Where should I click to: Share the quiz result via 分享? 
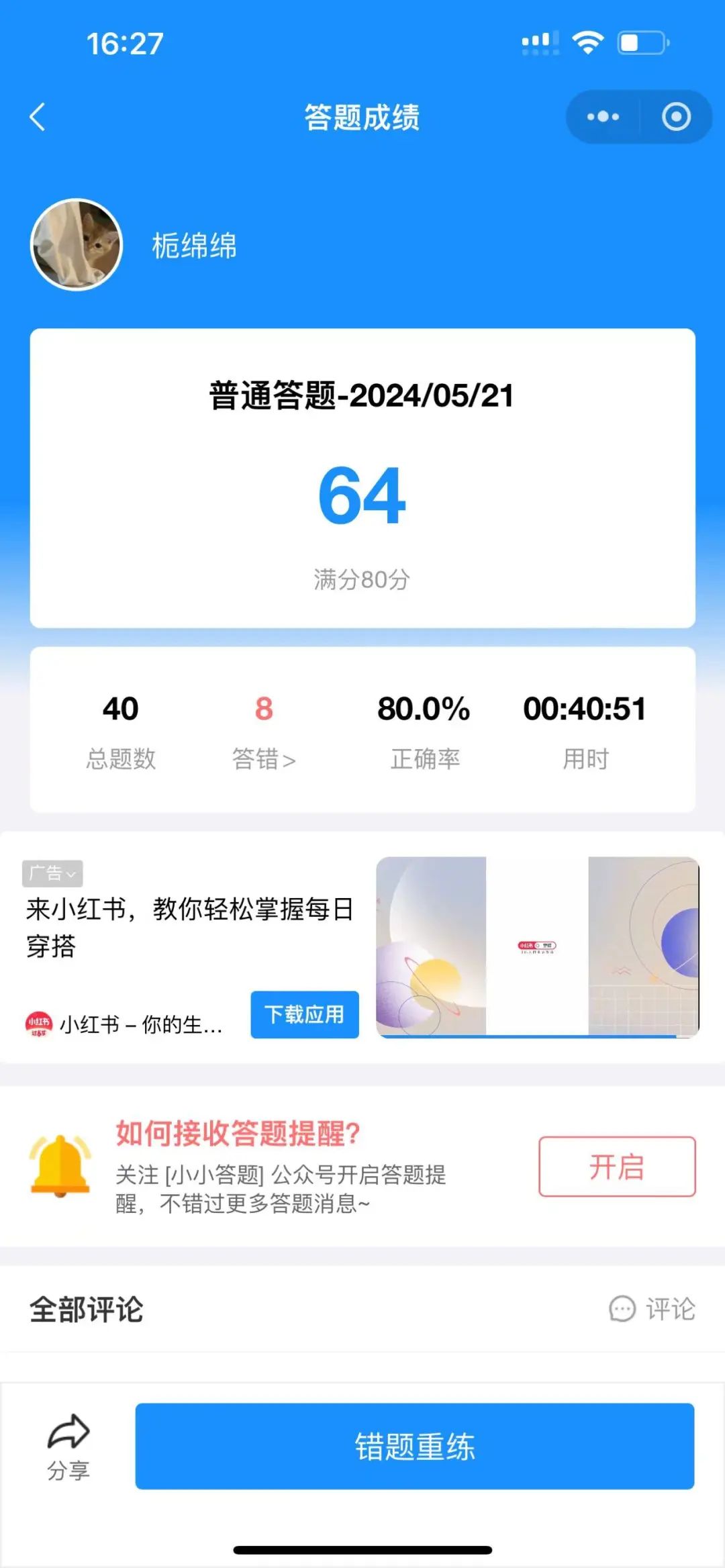(68, 1447)
